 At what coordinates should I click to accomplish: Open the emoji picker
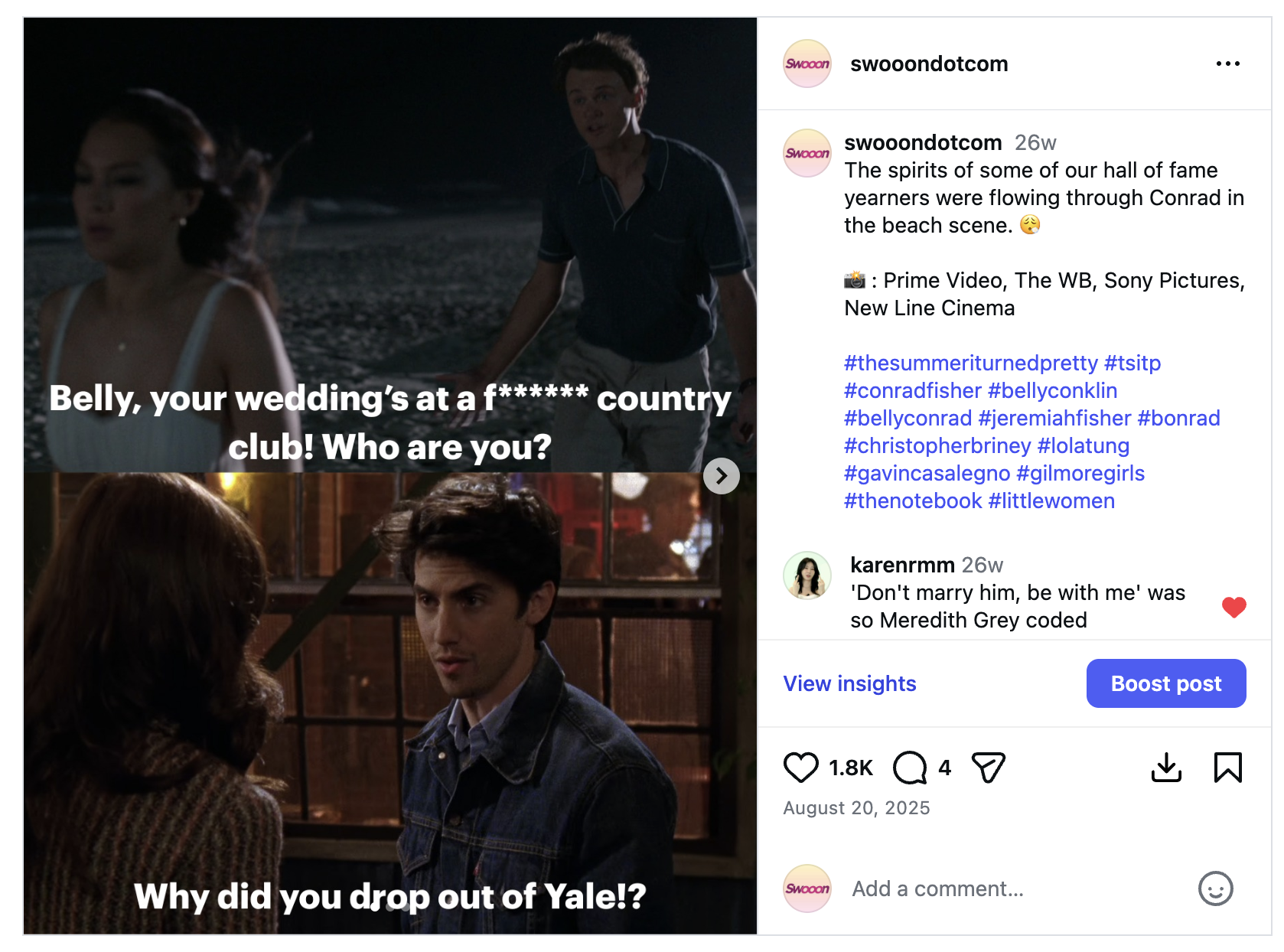coord(1215,888)
